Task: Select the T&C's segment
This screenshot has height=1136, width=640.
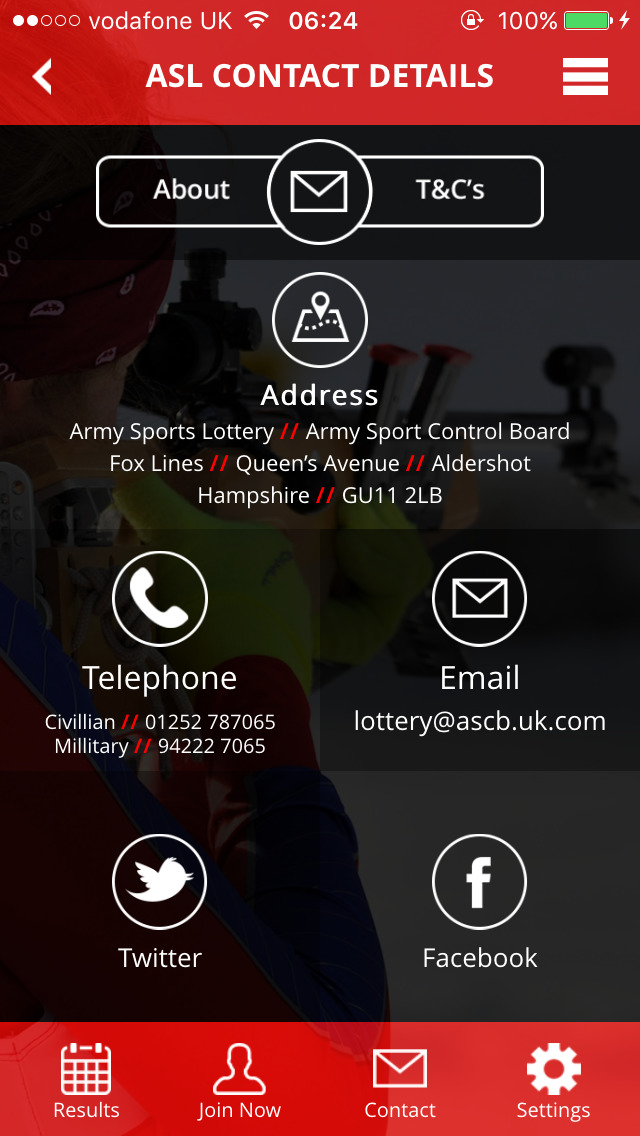Action: 449,190
